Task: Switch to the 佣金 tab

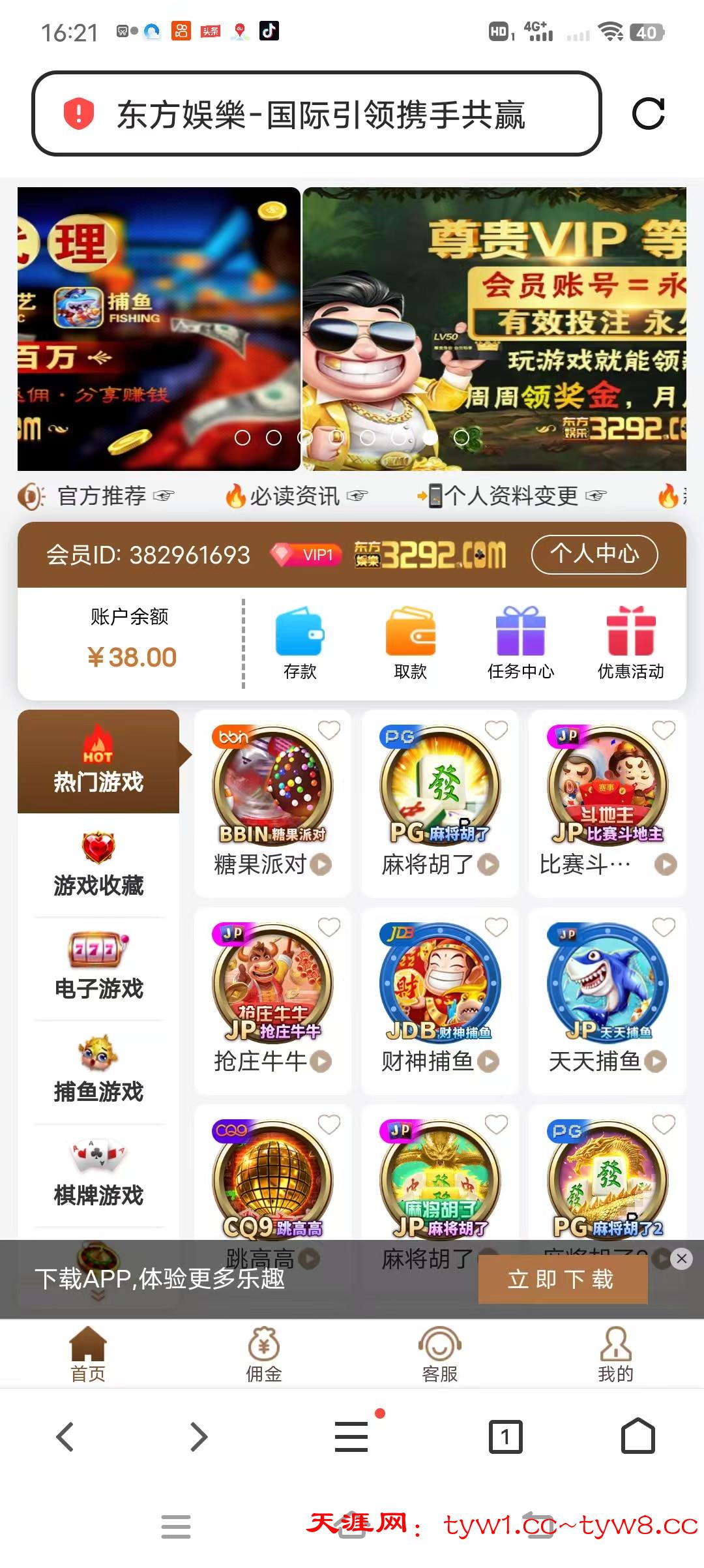Action: (x=264, y=1355)
